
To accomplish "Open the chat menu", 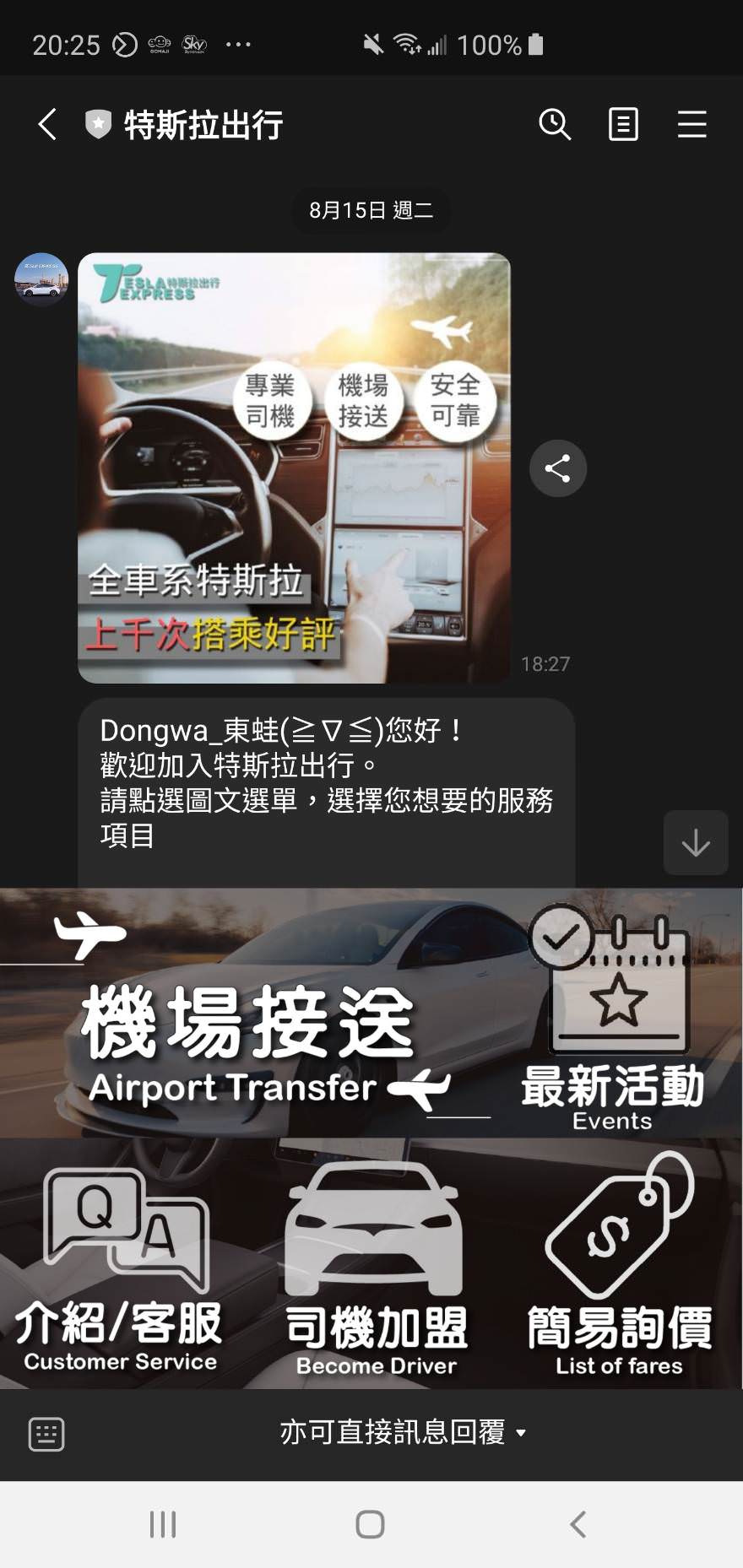I will coord(691,125).
